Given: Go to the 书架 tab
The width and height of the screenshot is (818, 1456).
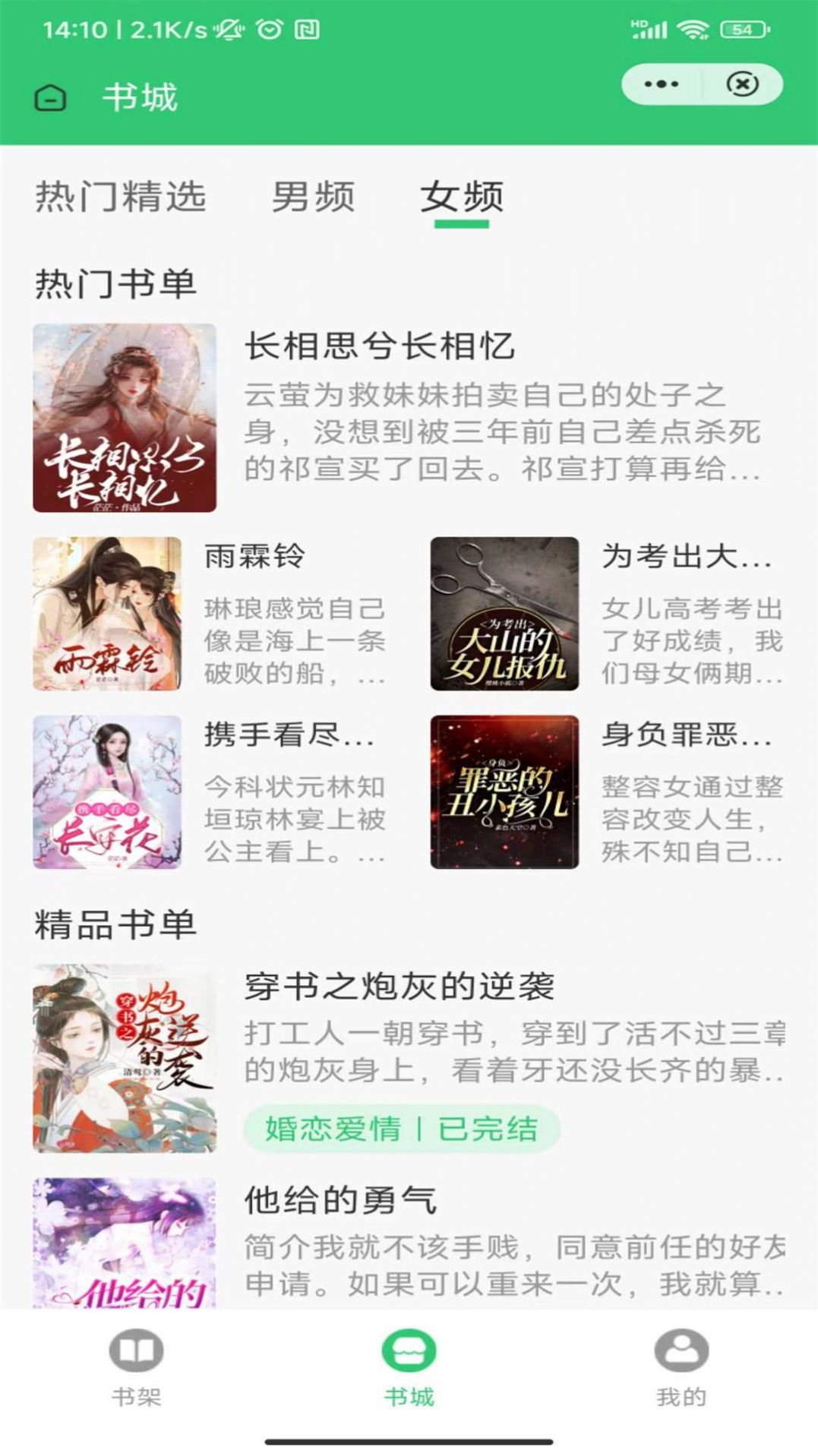Looking at the screenshot, I should tap(137, 1366).
